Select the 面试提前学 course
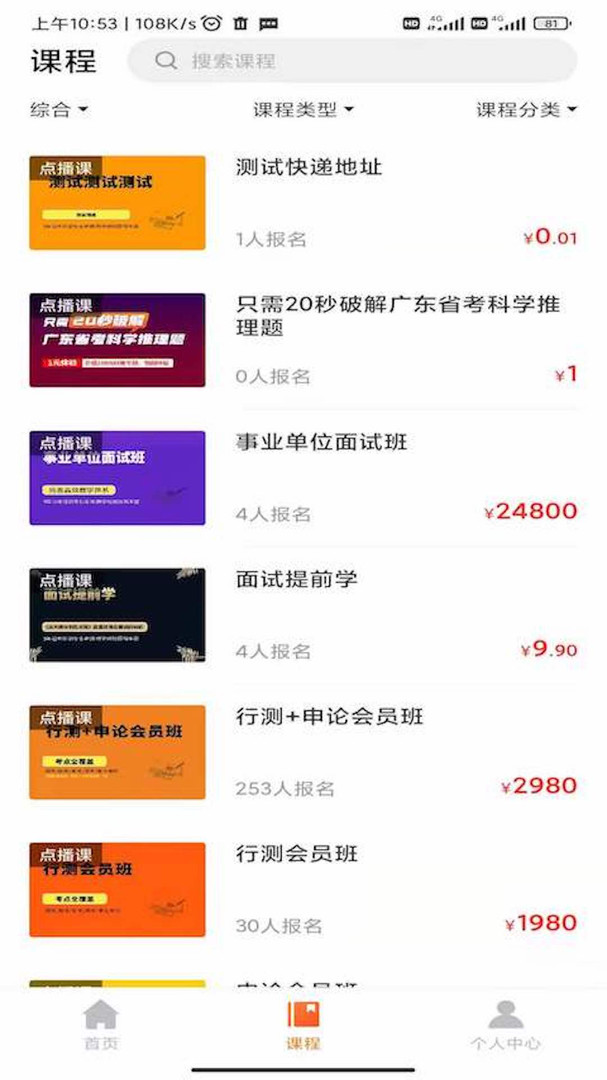This screenshot has width=607, height=1080. [x=303, y=615]
